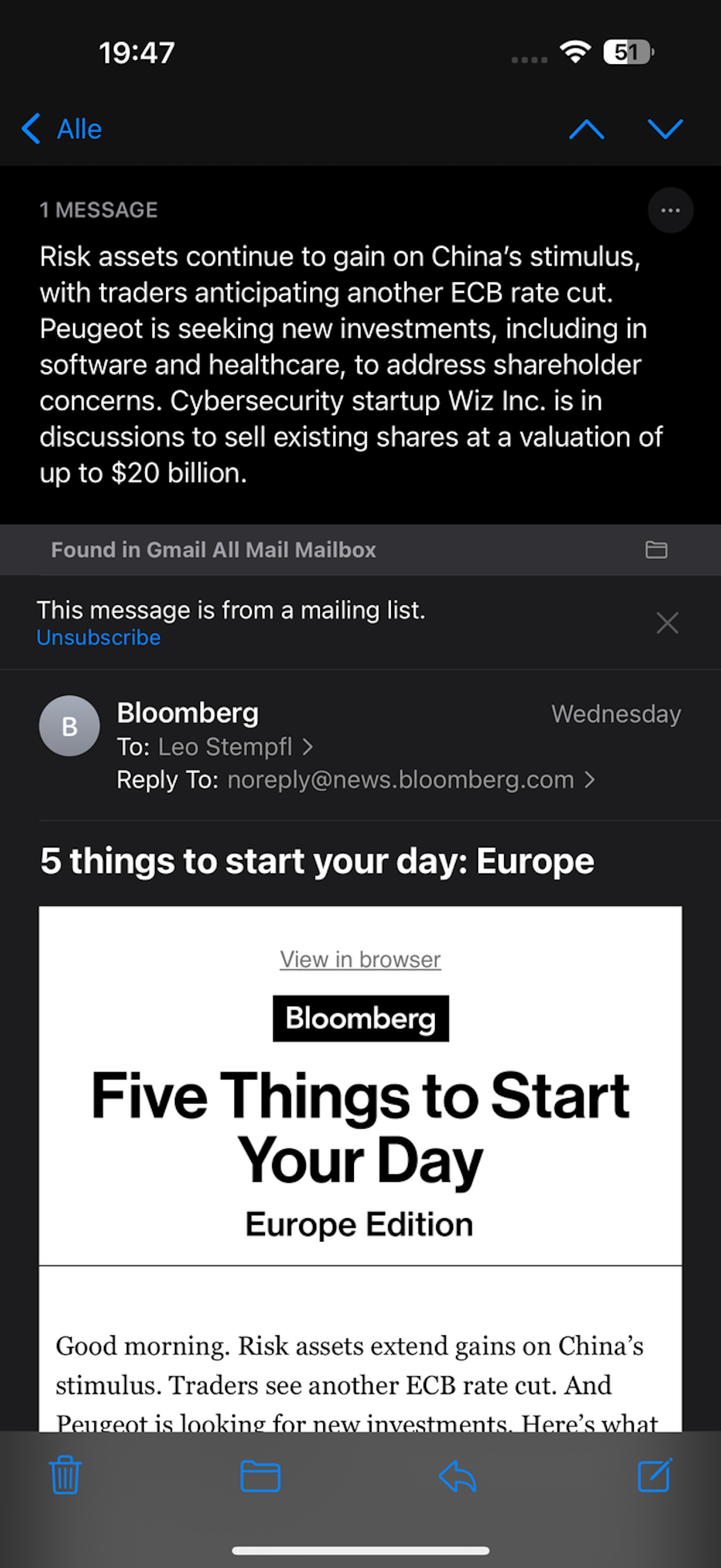Go back to the Alle mailbox
Screen dimensions: 721x1568
[62, 129]
